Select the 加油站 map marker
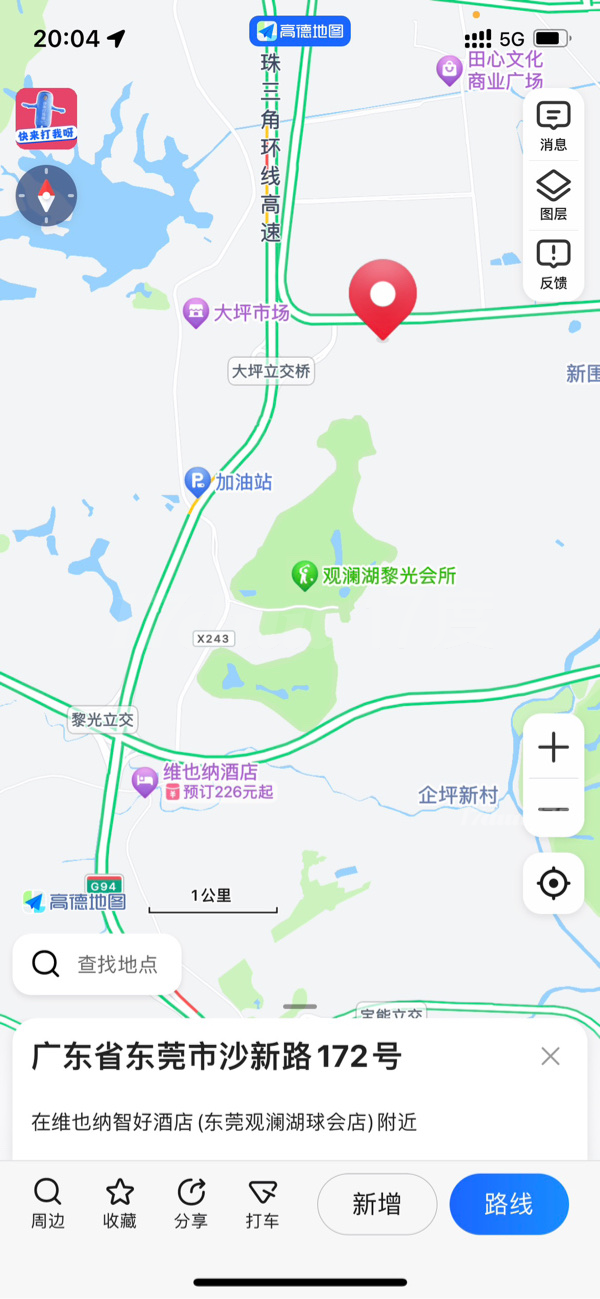Screen dimensions: 600x1299 198,483
